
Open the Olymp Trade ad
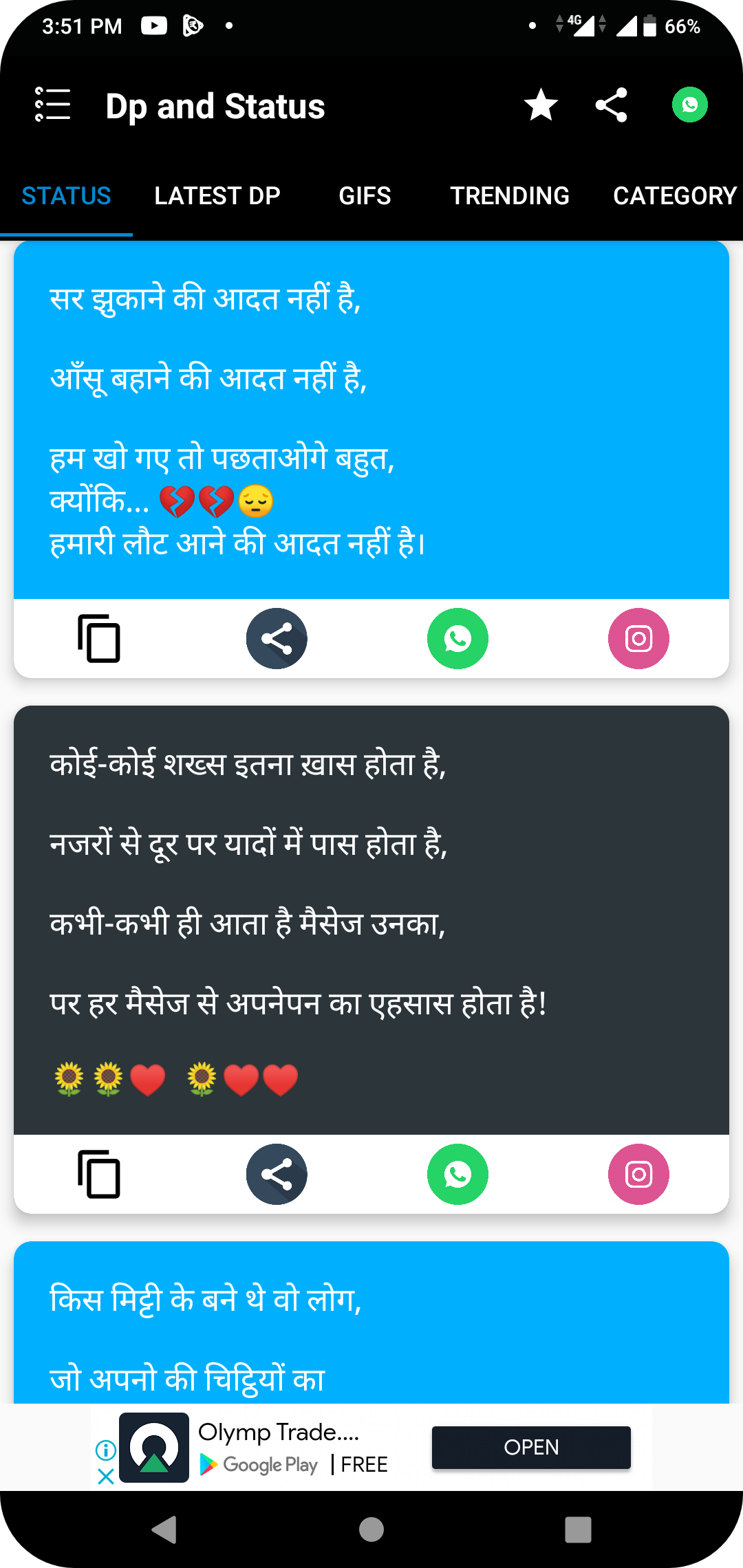(x=531, y=1448)
